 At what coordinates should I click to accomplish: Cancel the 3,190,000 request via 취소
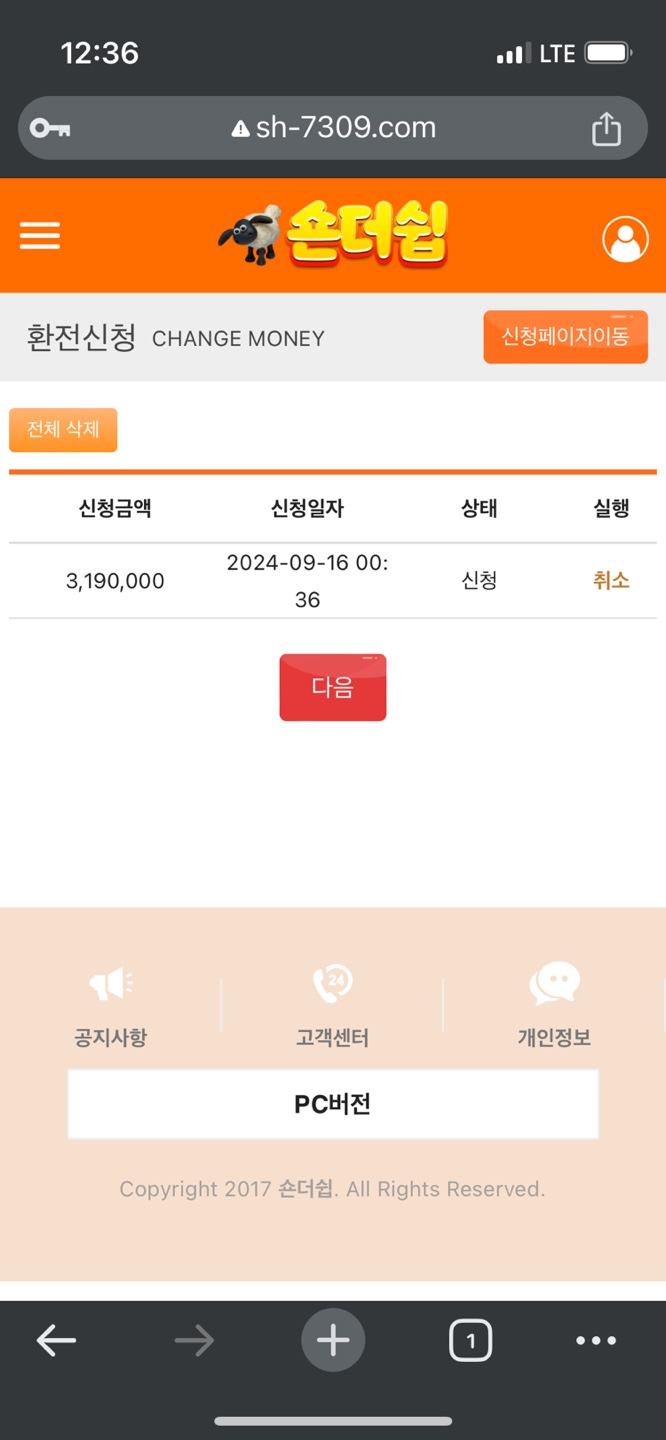(x=610, y=580)
